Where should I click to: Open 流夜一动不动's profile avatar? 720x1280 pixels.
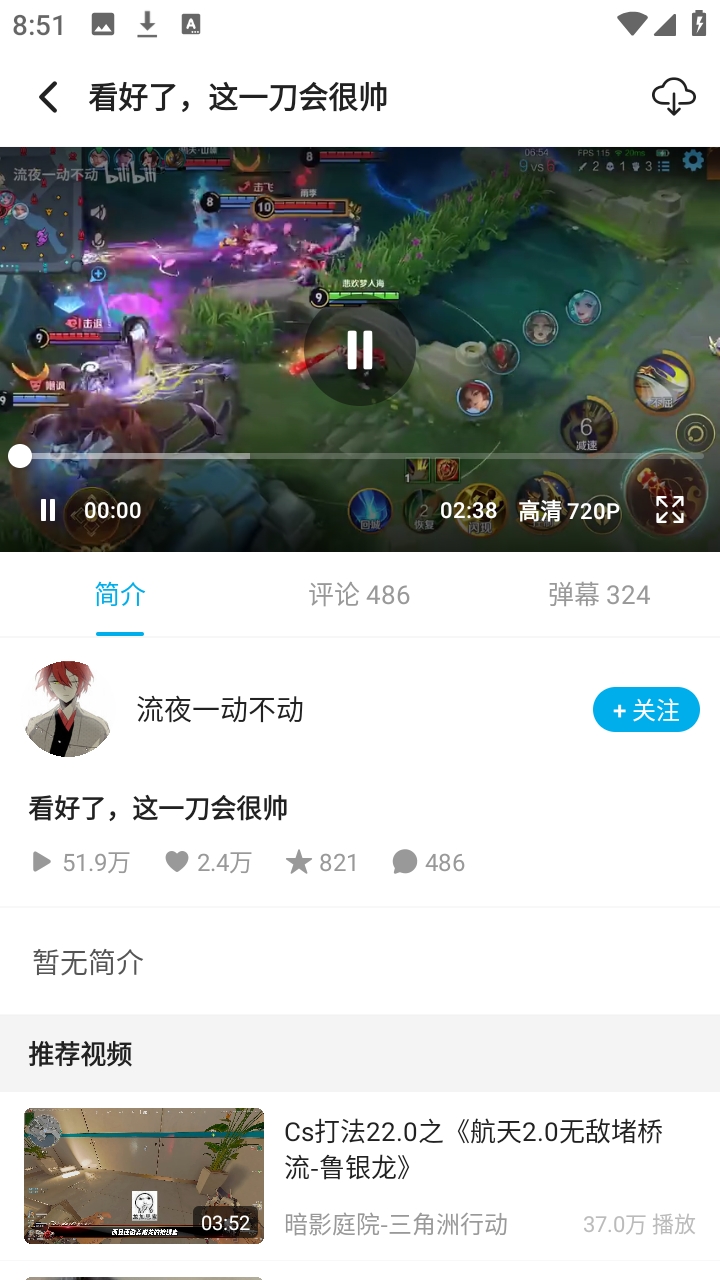click(66, 709)
